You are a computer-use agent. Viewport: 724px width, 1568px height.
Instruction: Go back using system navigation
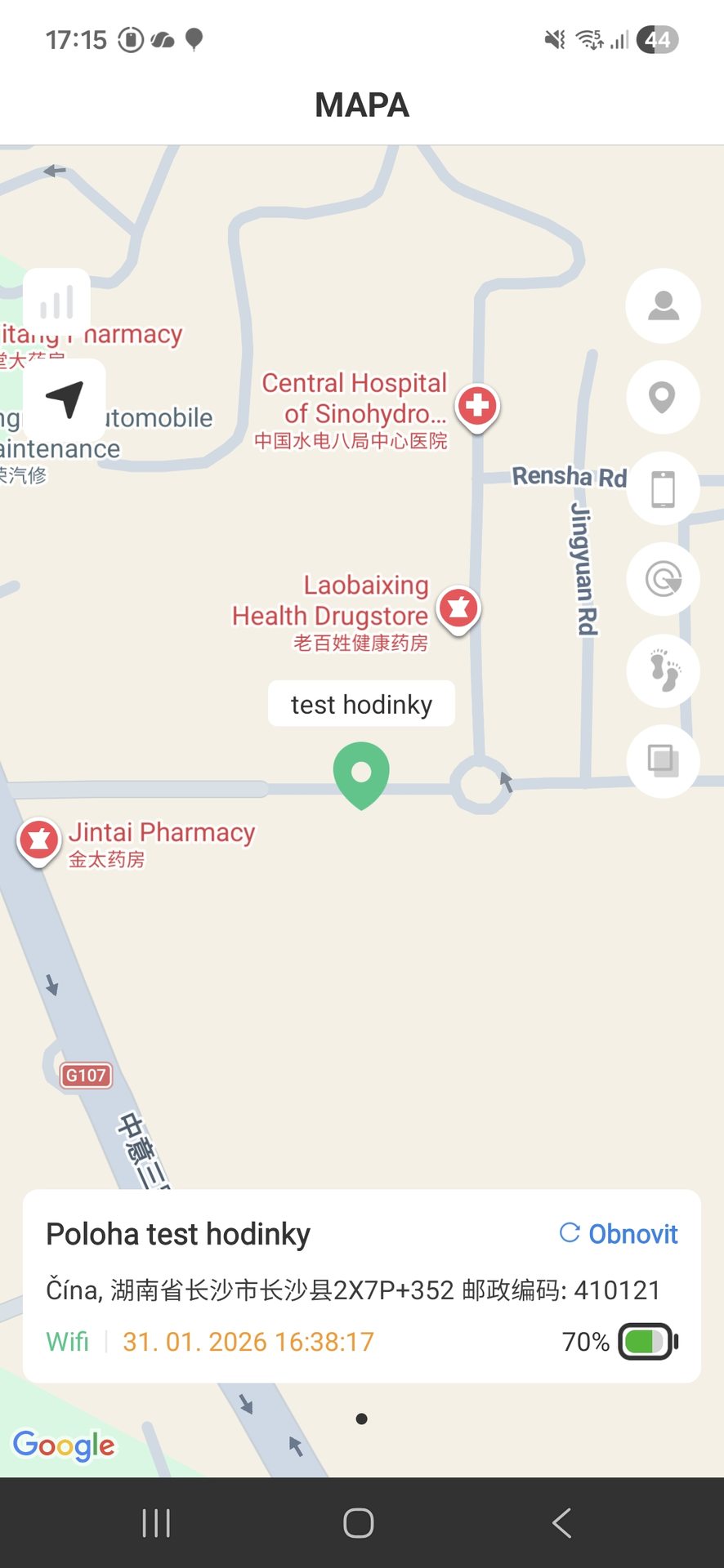tap(561, 1523)
